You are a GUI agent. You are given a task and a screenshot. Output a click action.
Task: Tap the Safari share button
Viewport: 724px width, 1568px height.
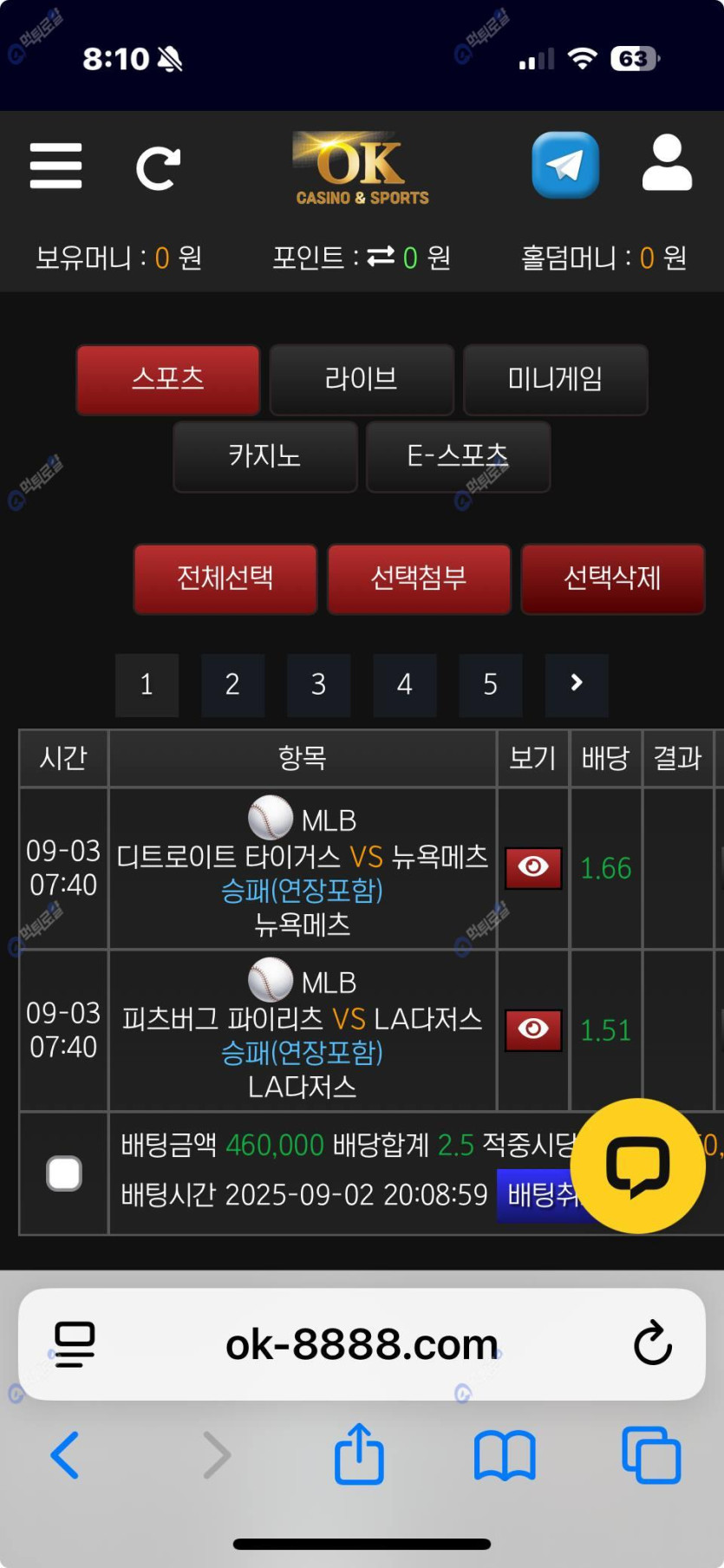(x=359, y=1454)
